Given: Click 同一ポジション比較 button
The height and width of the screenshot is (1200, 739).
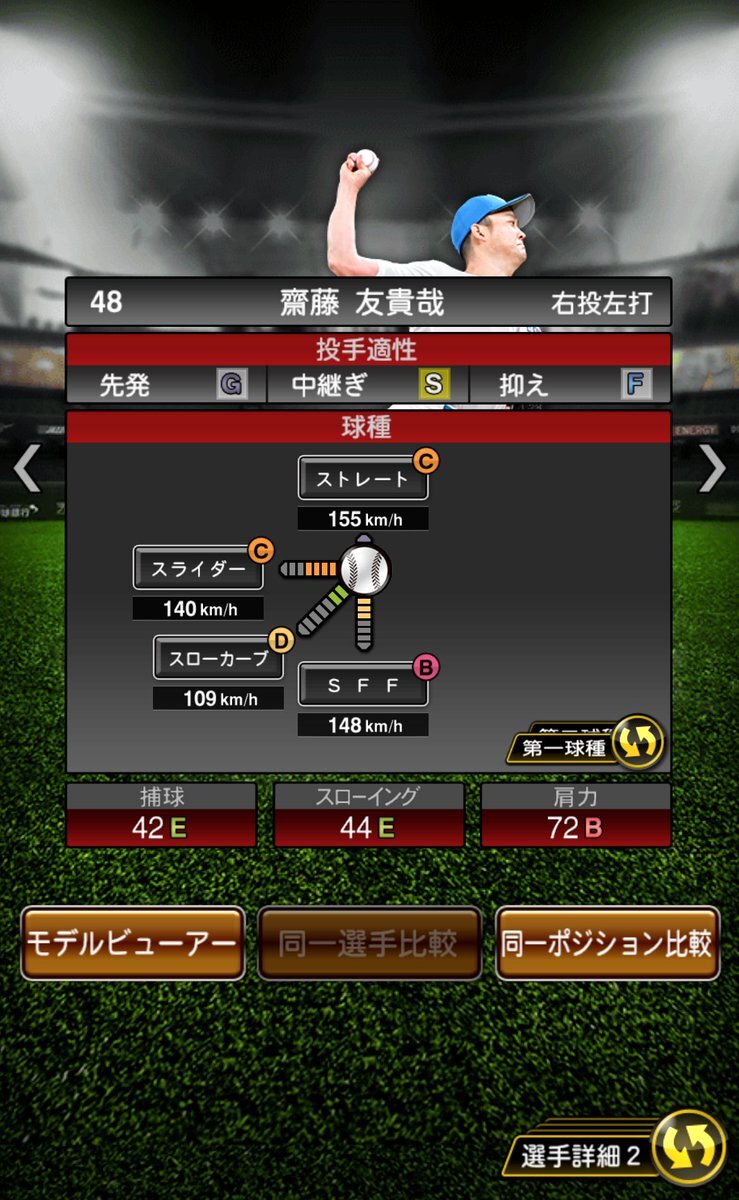Looking at the screenshot, I should point(607,942).
